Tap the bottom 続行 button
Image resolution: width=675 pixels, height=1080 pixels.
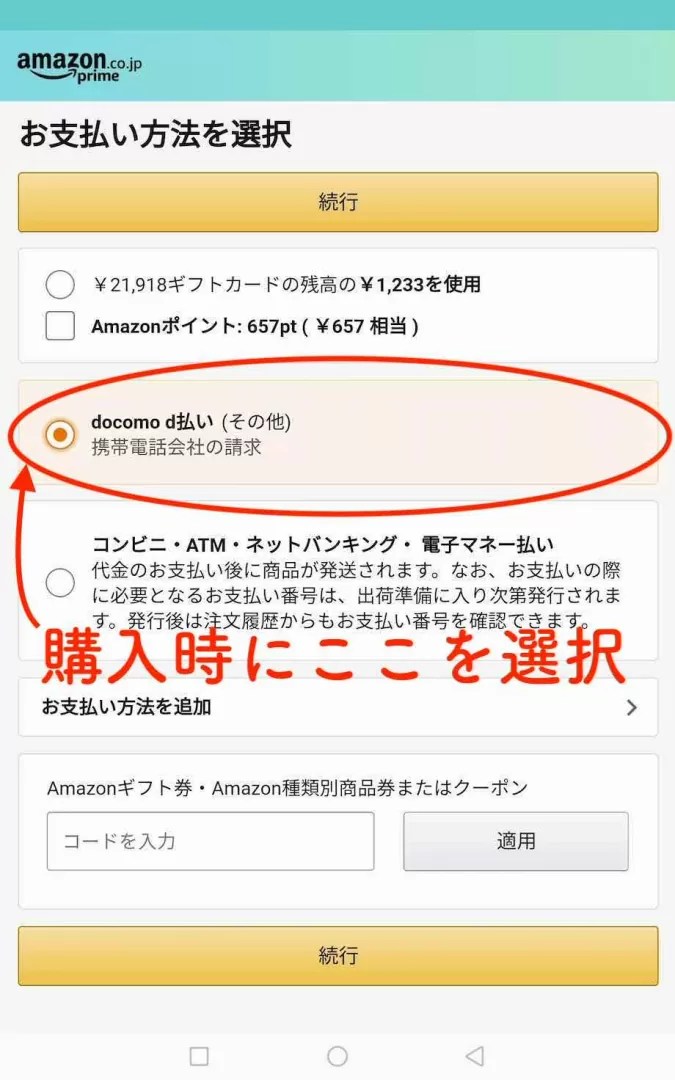tap(337, 955)
